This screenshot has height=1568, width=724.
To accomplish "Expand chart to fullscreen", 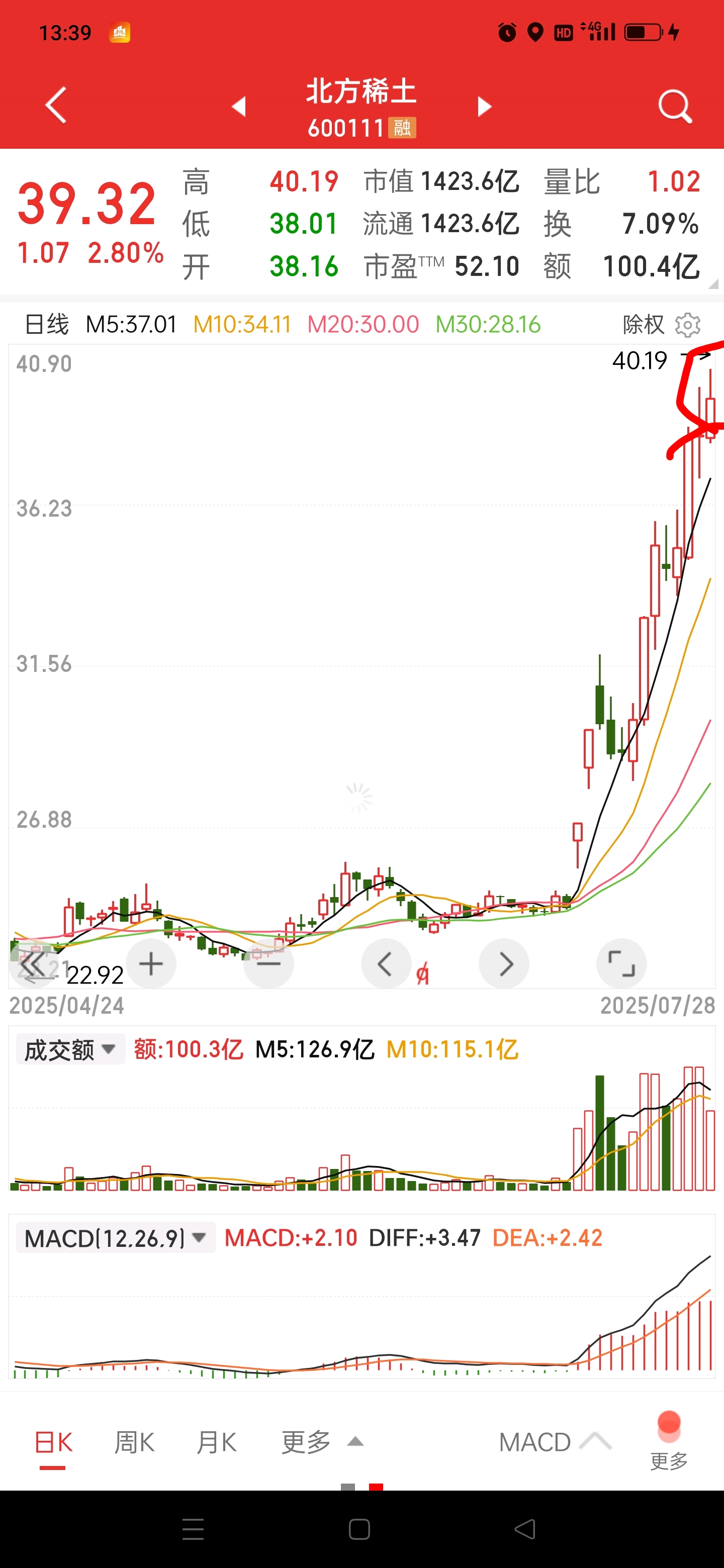I will pyautogui.click(x=621, y=963).
